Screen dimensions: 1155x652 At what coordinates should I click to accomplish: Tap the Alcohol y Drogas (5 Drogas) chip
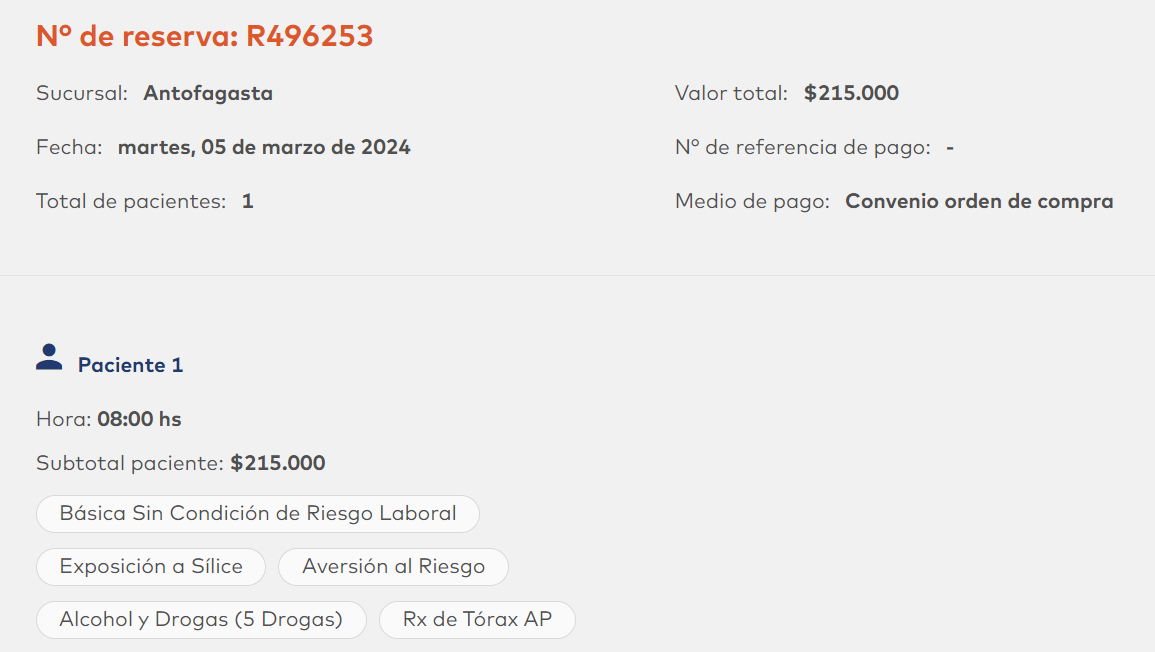pyautogui.click(x=201, y=620)
